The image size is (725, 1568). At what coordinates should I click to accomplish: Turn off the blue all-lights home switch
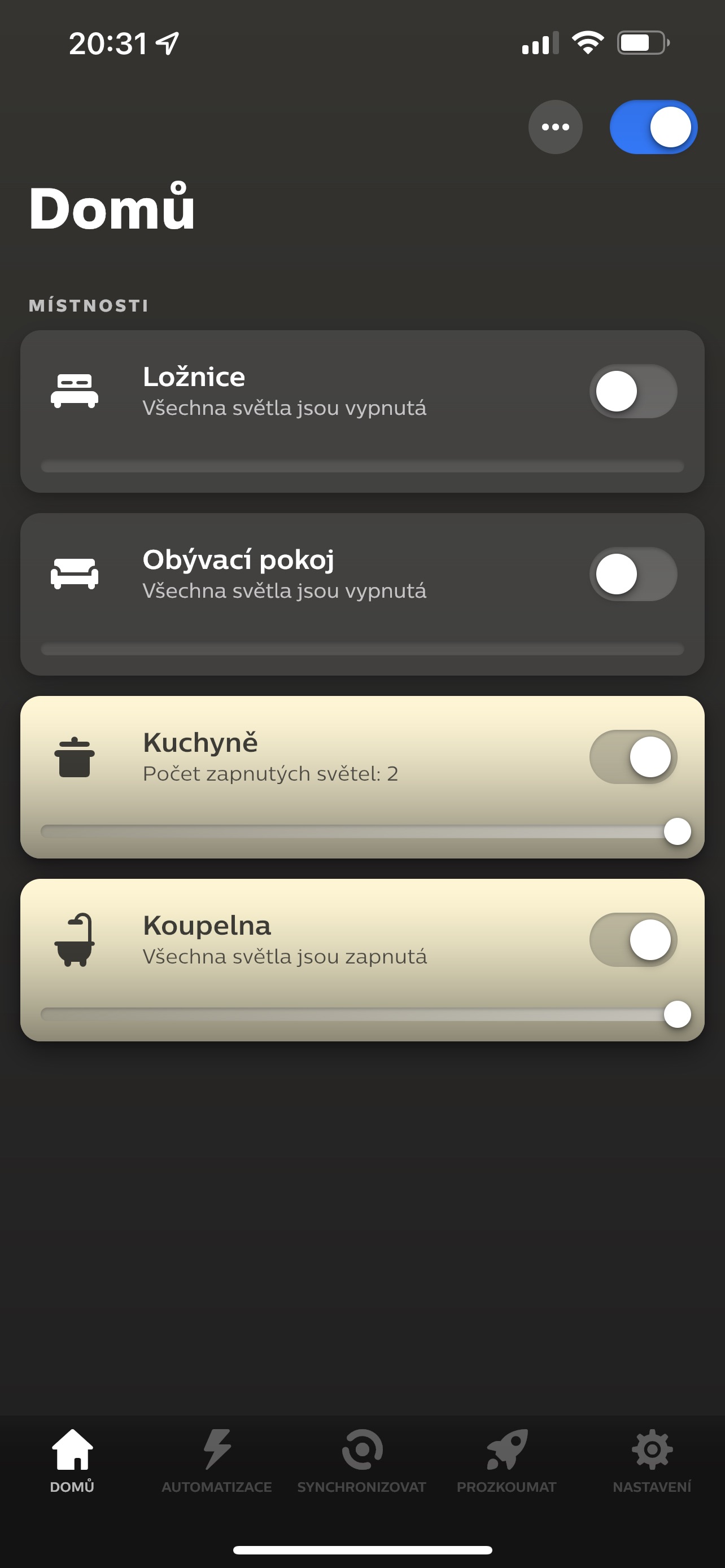(653, 127)
